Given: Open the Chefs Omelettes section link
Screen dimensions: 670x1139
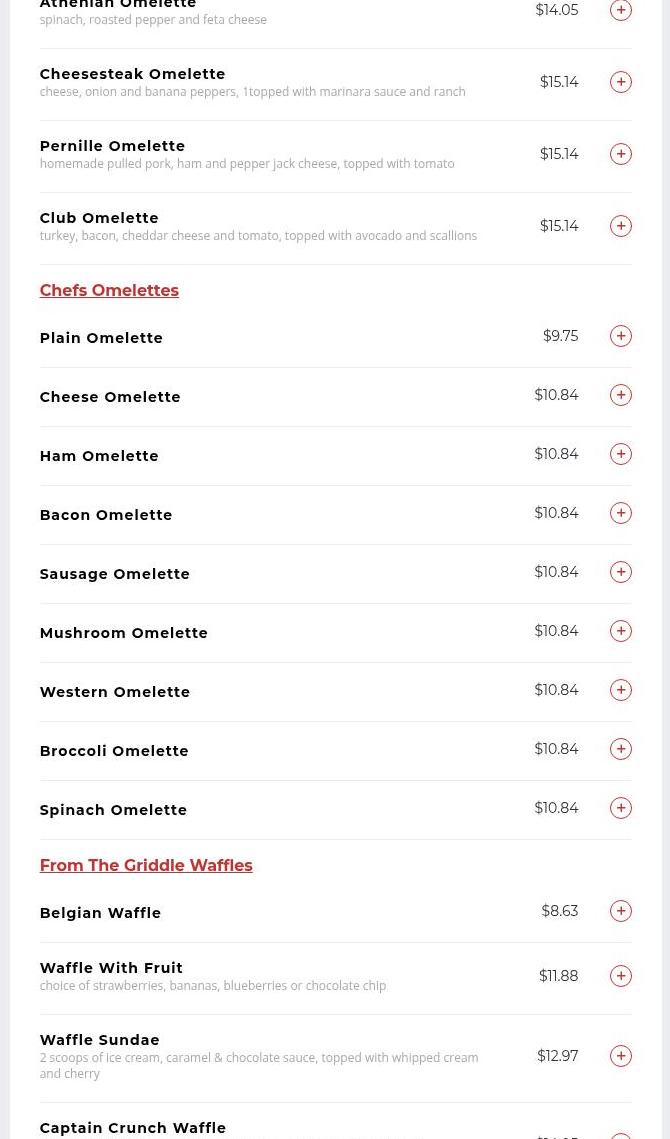Looking at the screenshot, I should coord(109,290).
